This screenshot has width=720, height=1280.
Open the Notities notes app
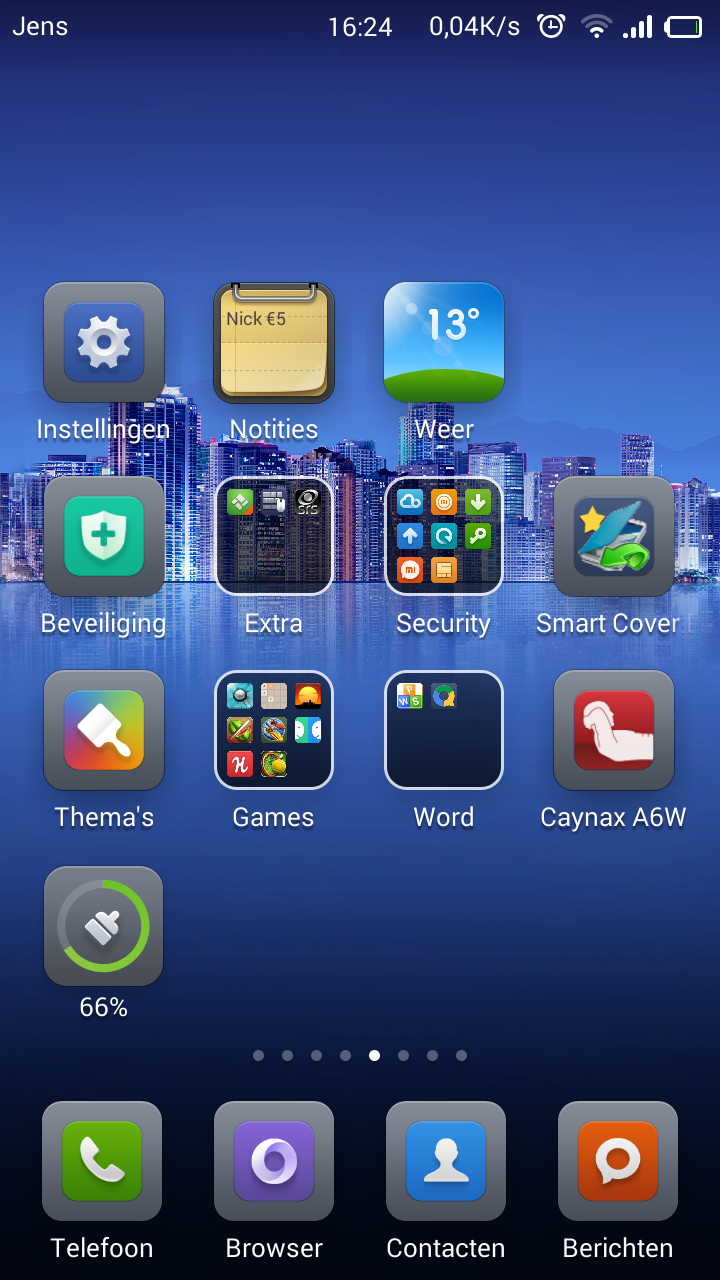point(274,343)
